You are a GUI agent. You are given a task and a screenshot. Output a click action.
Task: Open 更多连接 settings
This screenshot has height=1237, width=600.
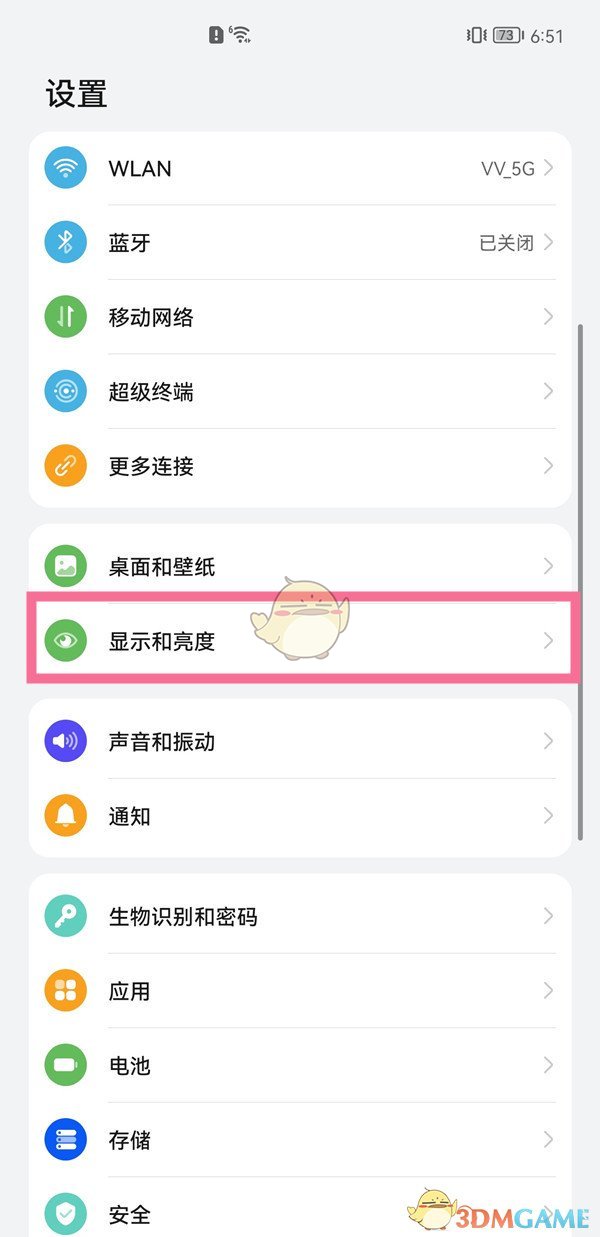coord(300,466)
